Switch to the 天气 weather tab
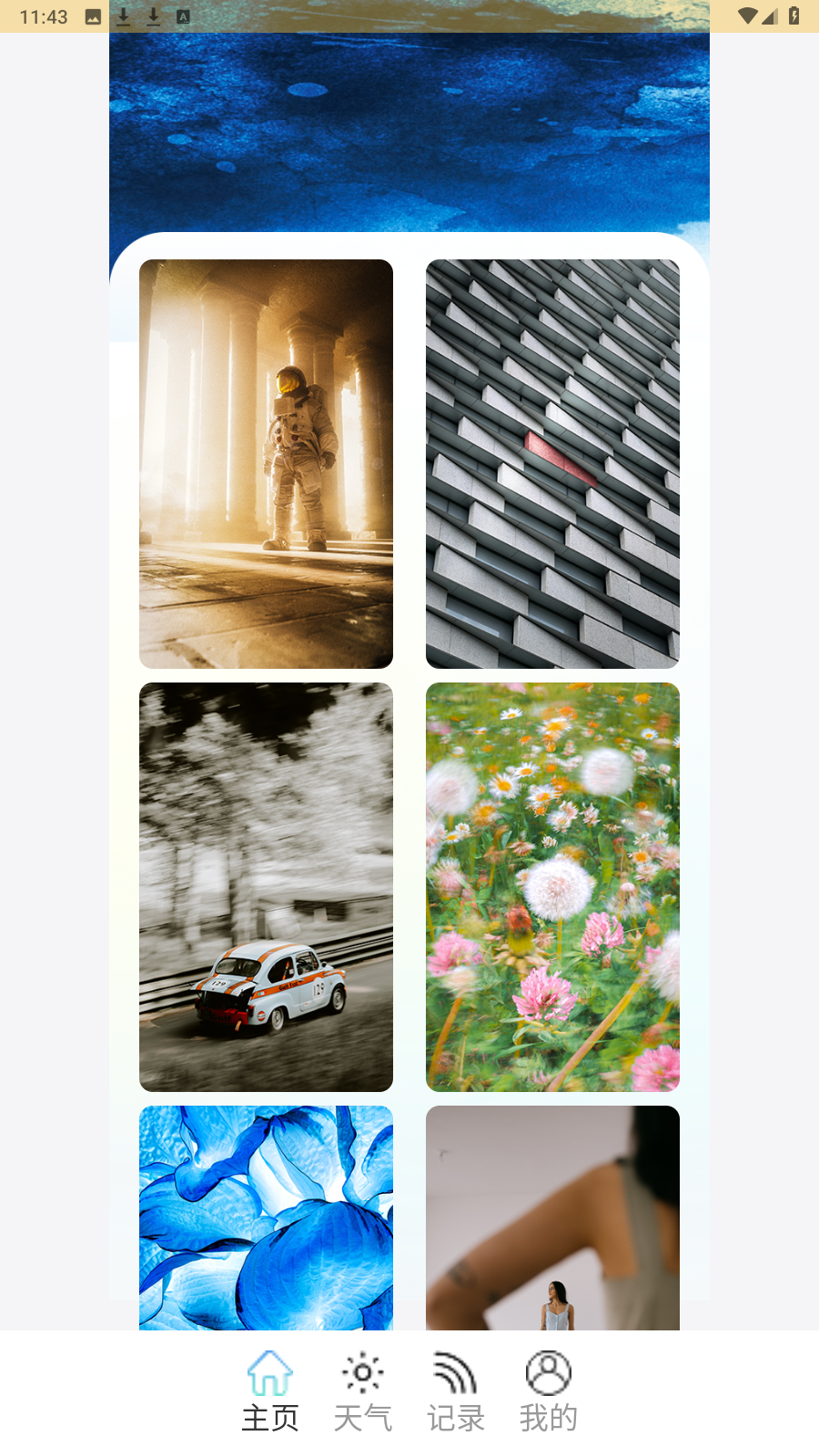819x1456 pixels. tap(363, 1391)
